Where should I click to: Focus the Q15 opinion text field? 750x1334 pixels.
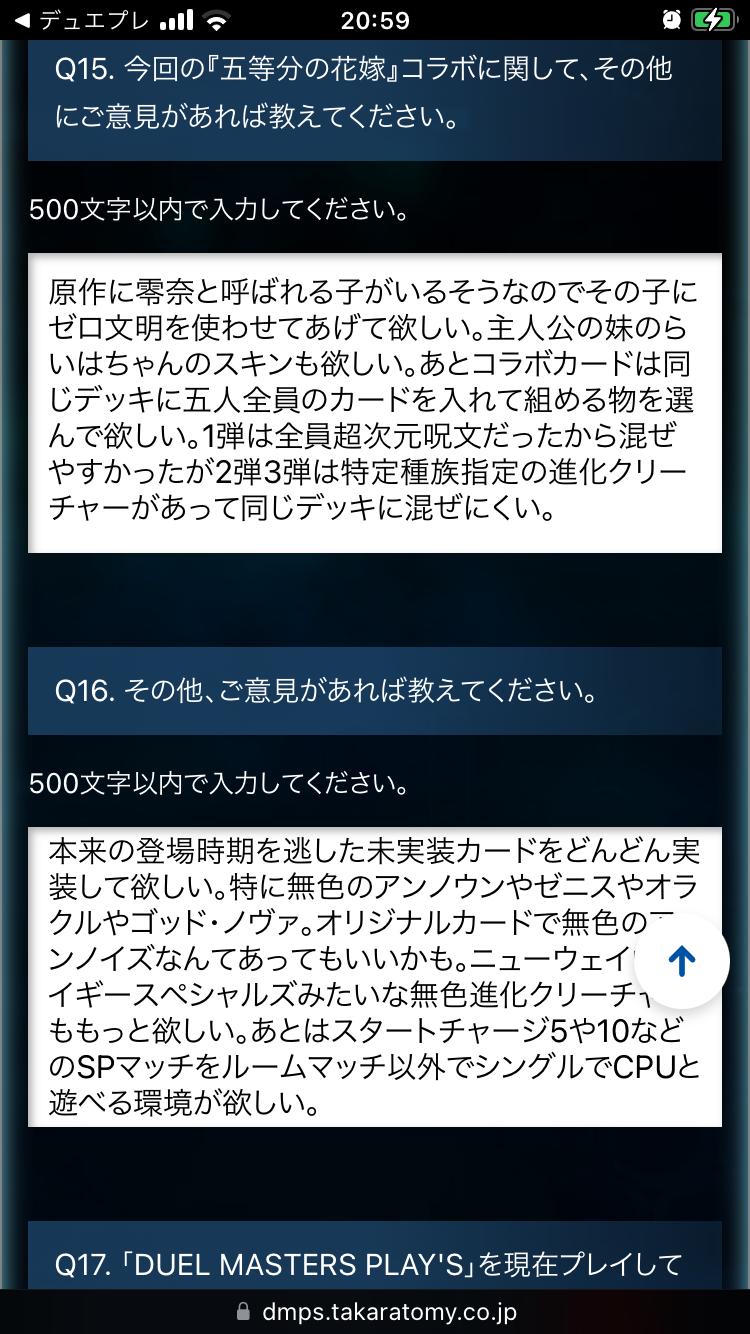(x=374, y=402)
